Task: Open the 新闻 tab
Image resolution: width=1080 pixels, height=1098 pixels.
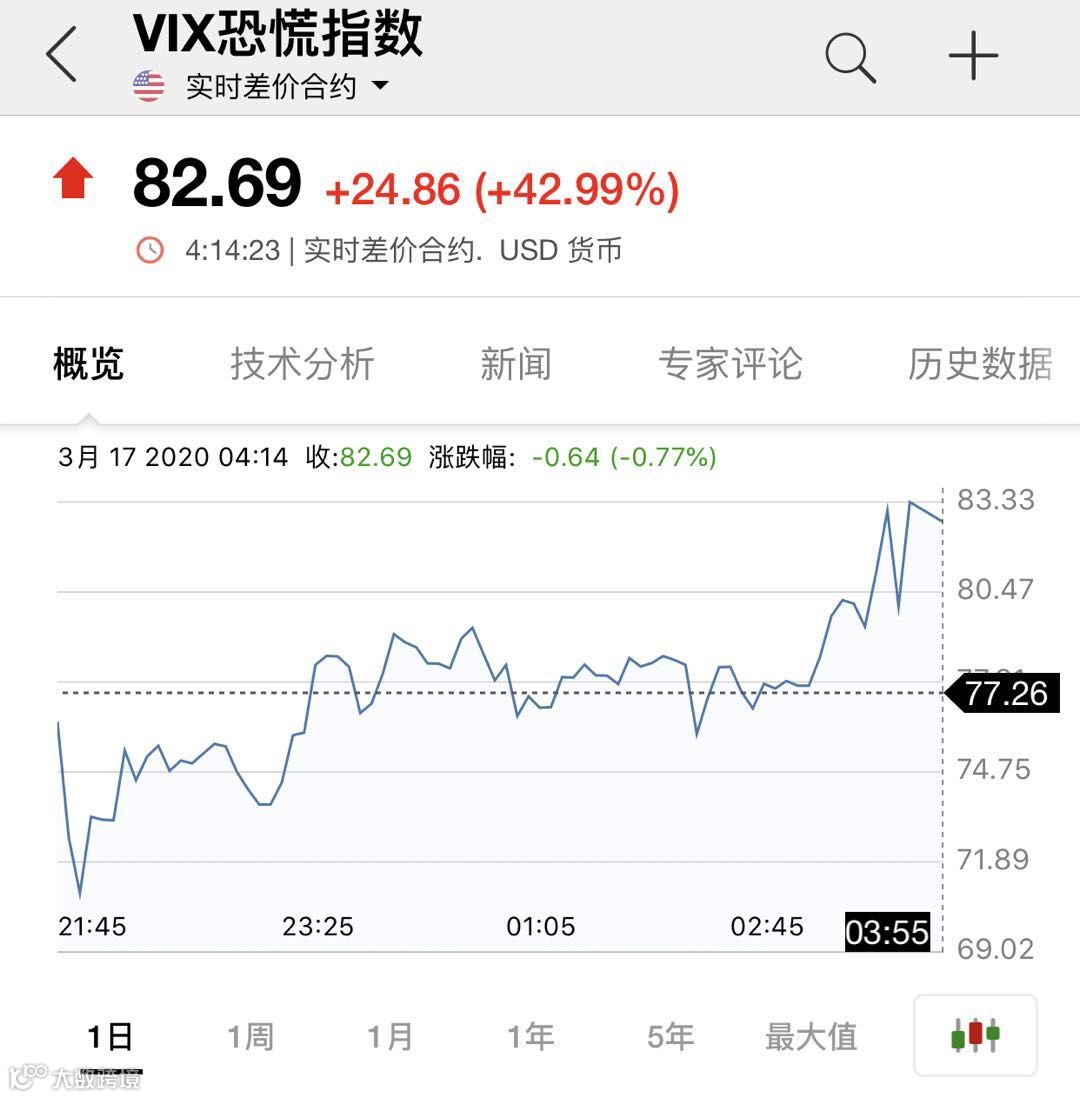Action: click(x=515, y=364)
